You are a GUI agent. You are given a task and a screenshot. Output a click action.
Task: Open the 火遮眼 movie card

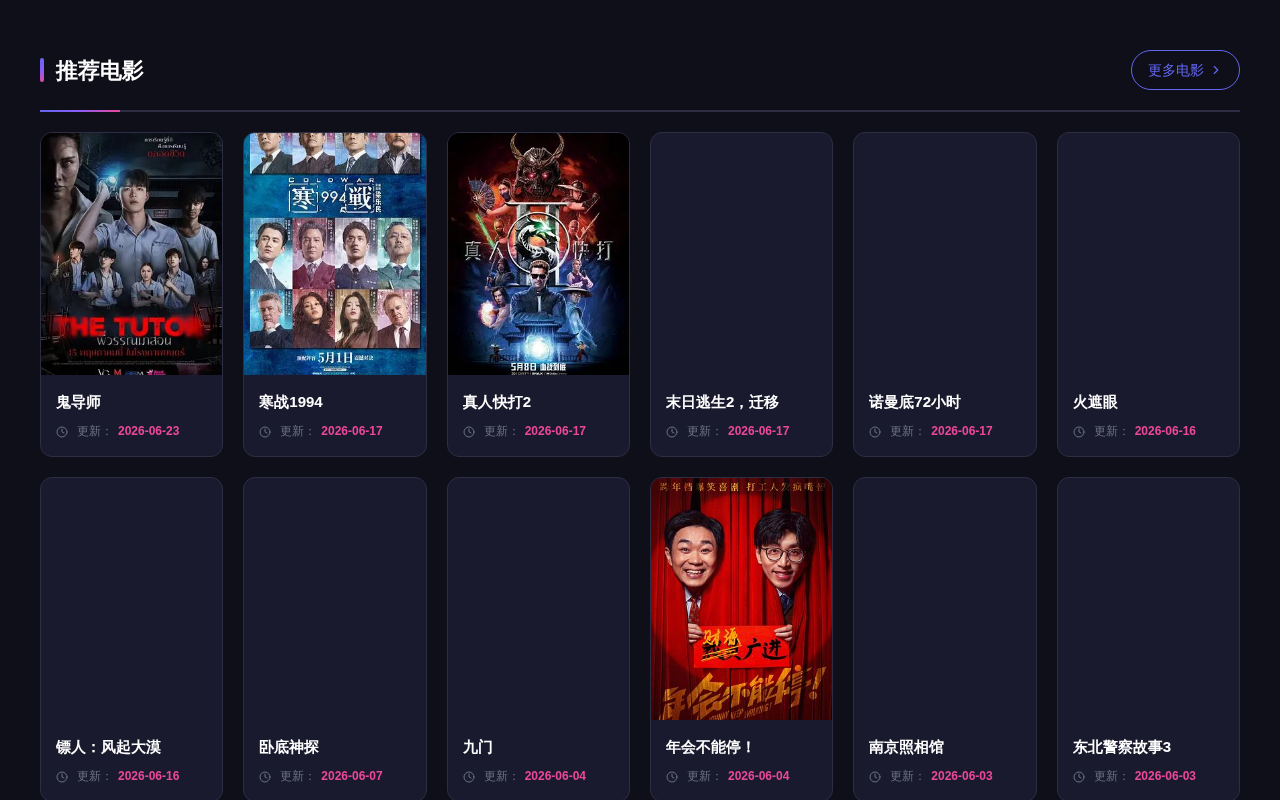coord(1148,294)
